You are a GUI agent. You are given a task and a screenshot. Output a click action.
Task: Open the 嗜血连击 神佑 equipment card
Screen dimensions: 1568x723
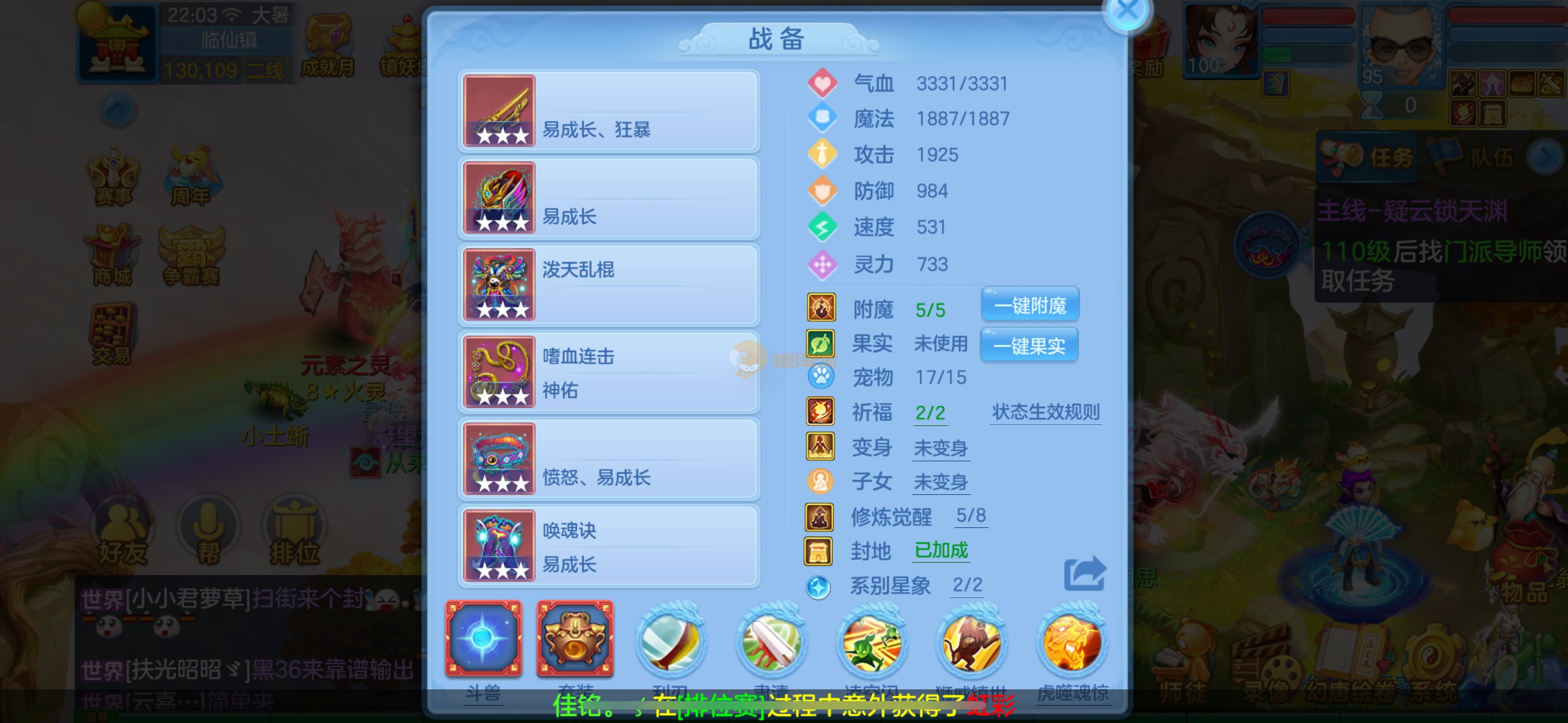(x=608, y=372)
